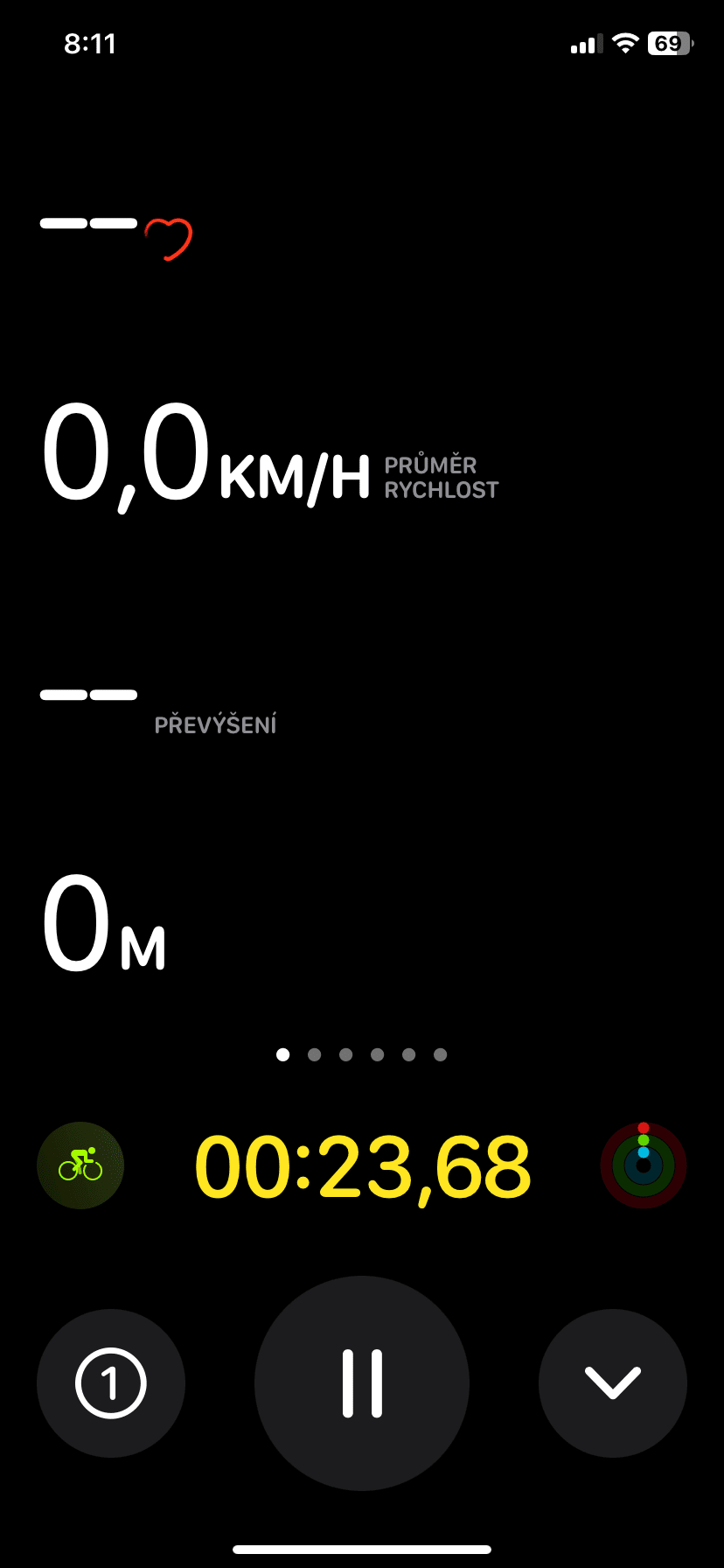Pause the cycling workout
Image resolution: width=724 pixels, height=1568 pixels.
(362, 1383)
